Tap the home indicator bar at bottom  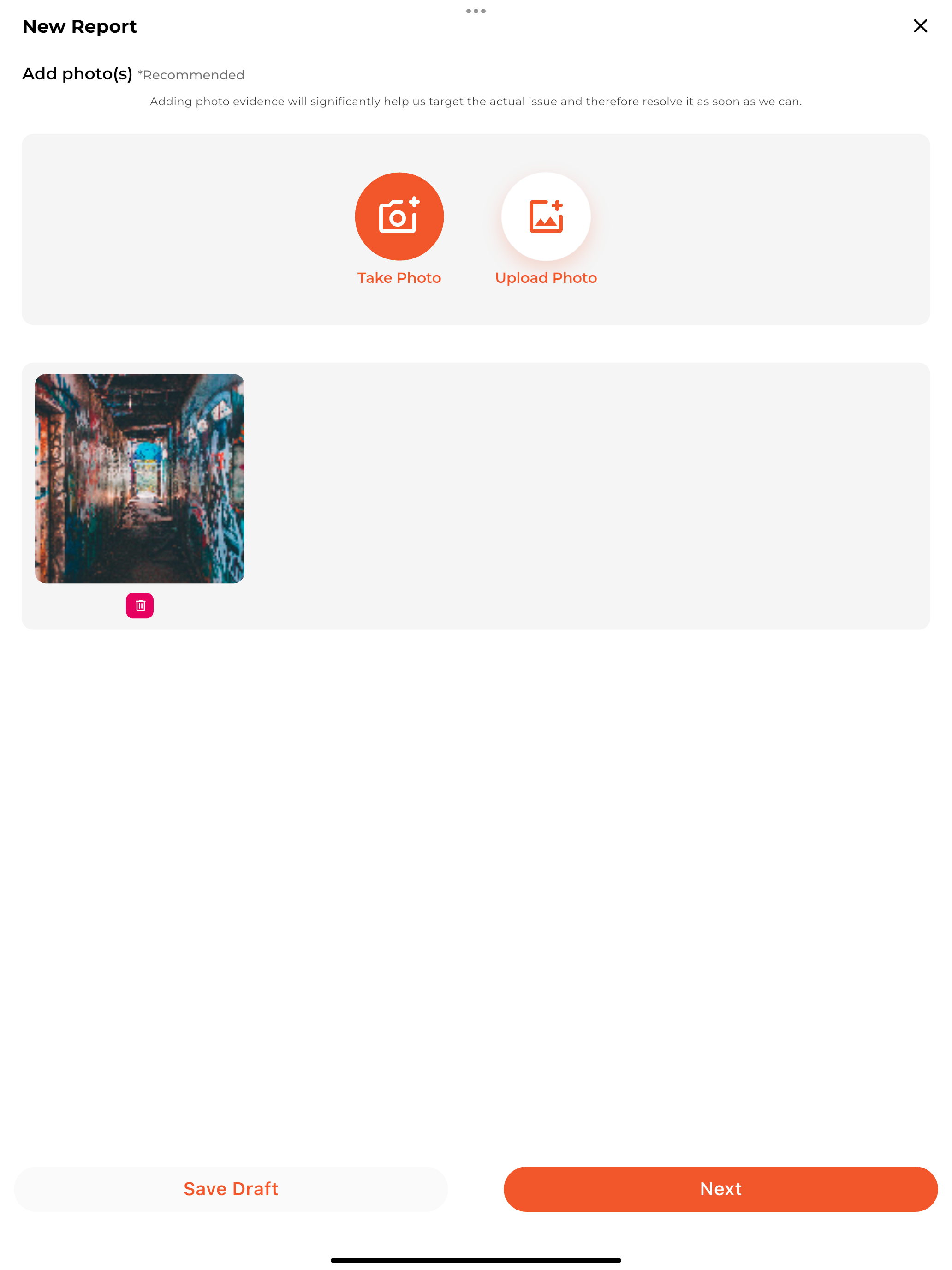(476, 1255)
